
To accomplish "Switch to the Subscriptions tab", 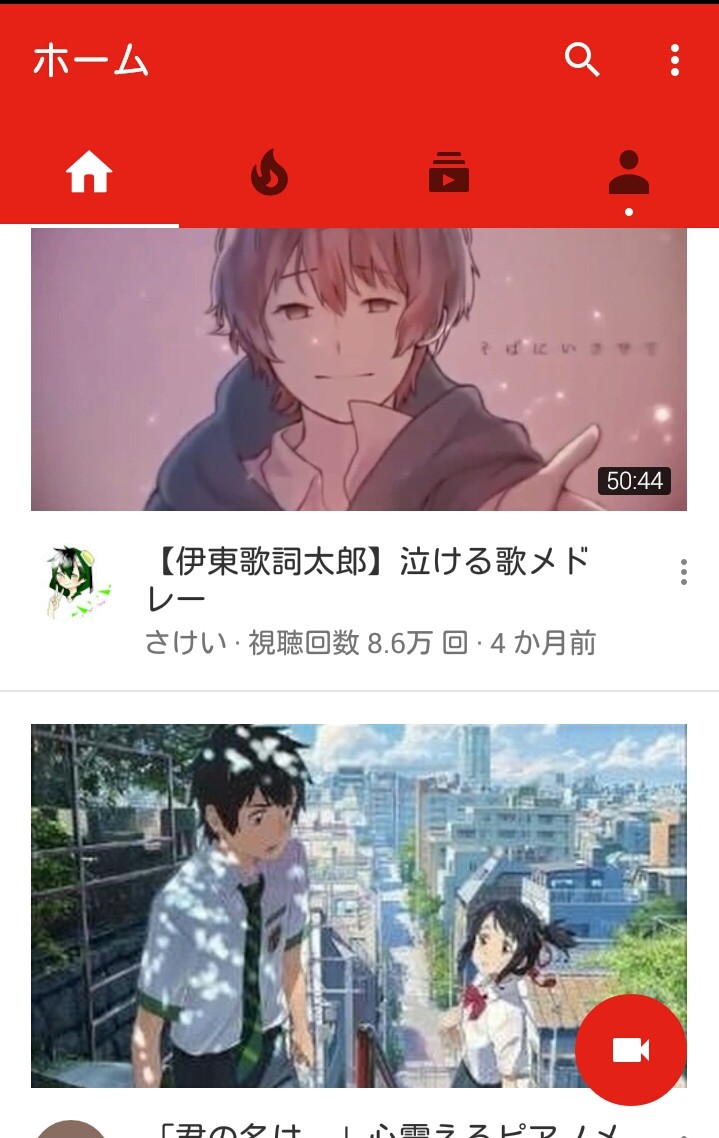I will click(449, 174).
